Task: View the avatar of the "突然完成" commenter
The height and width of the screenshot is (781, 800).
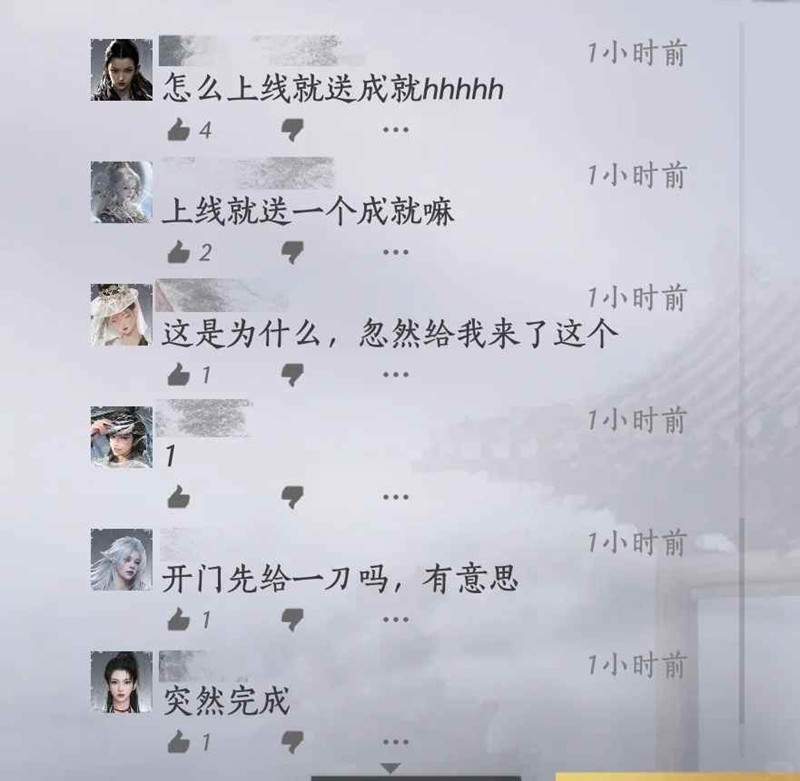Action: point(121,682)
